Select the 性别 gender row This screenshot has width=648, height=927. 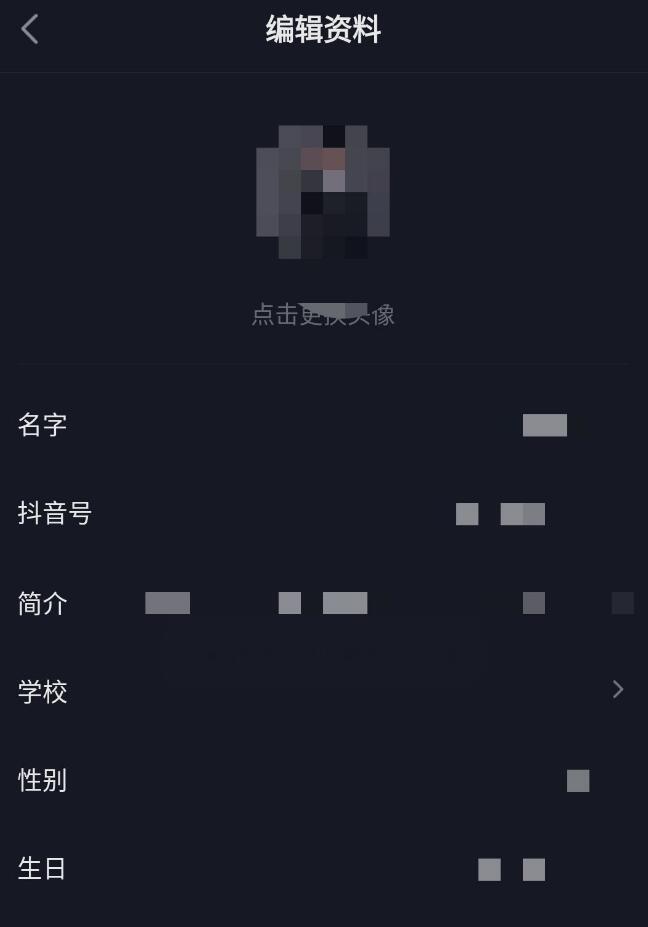pyautogui.click(x=323, y=780)
